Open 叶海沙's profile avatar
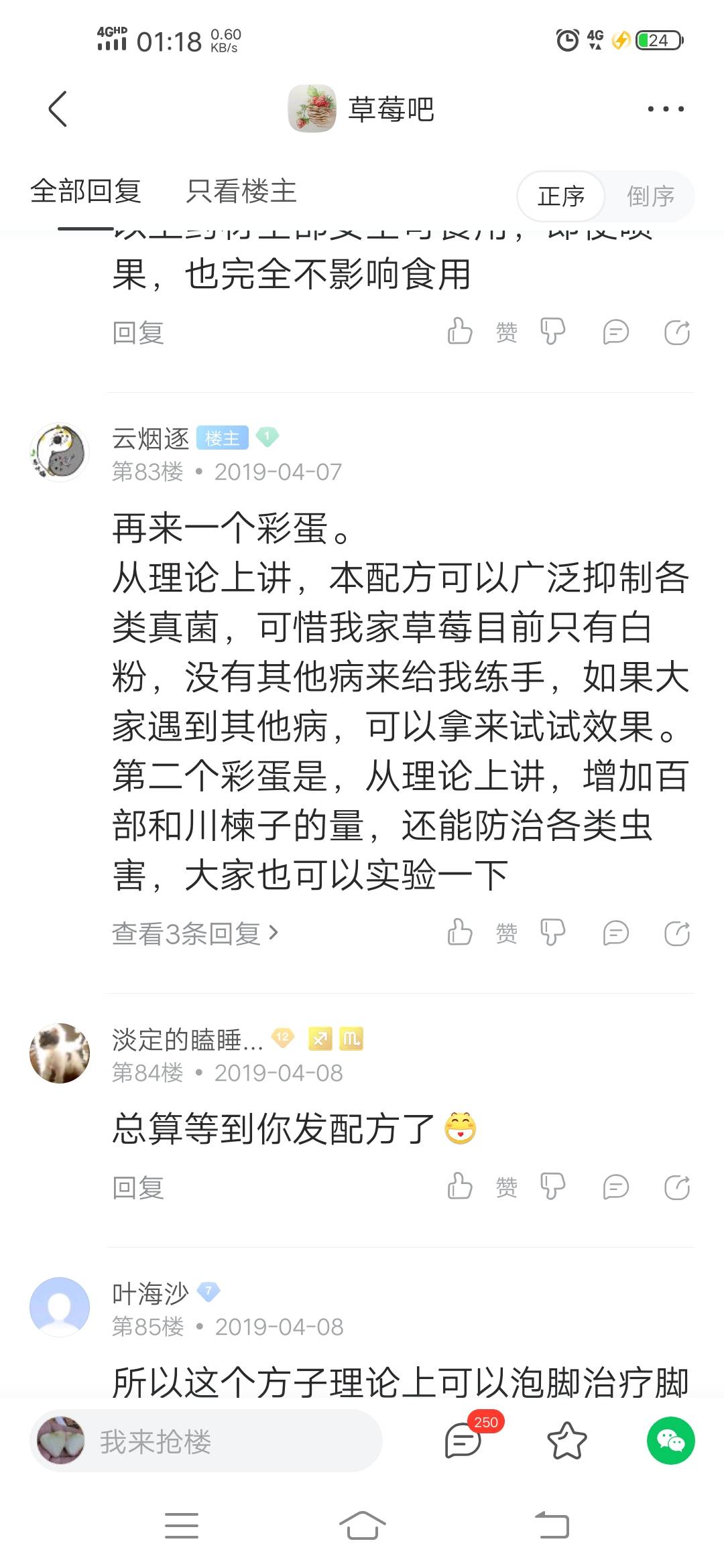 pyautogui.click(x=60, y=1307)
